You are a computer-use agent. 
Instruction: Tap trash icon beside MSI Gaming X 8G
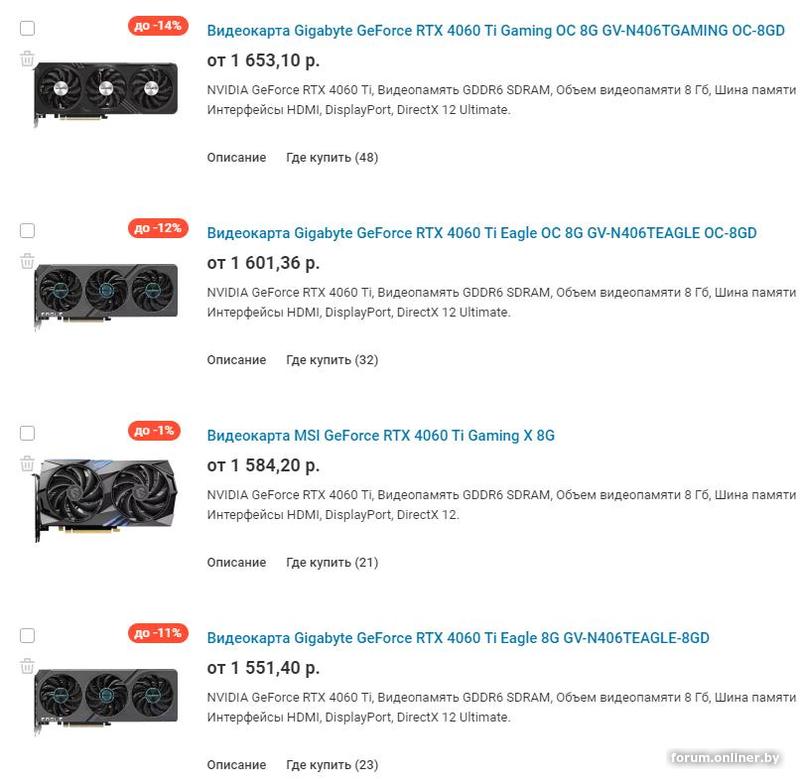(x=27, y=464)
